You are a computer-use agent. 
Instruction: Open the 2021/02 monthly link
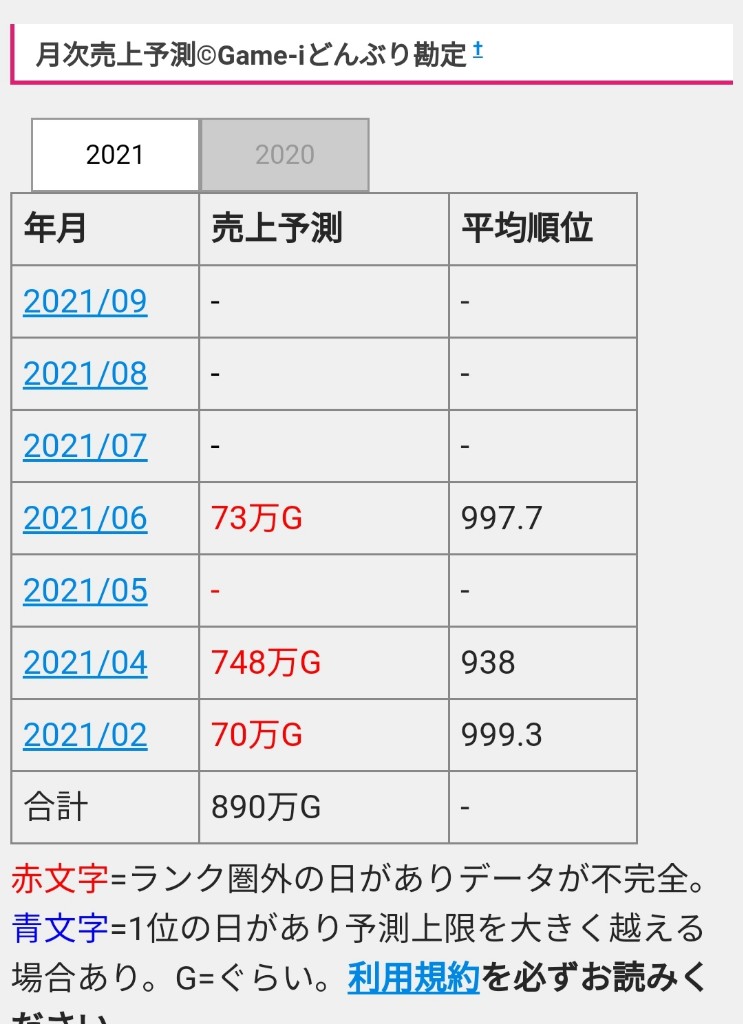(x=85, y=735)
